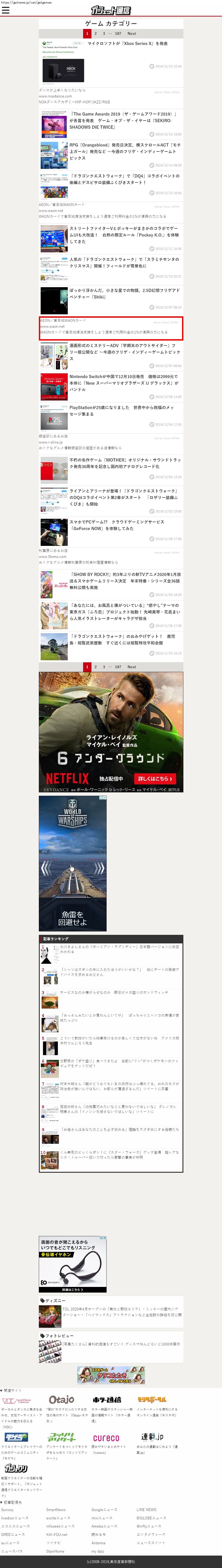Go to page 2 in top pagination
Screen dimensions: 222x1568
tap(96, 33)
